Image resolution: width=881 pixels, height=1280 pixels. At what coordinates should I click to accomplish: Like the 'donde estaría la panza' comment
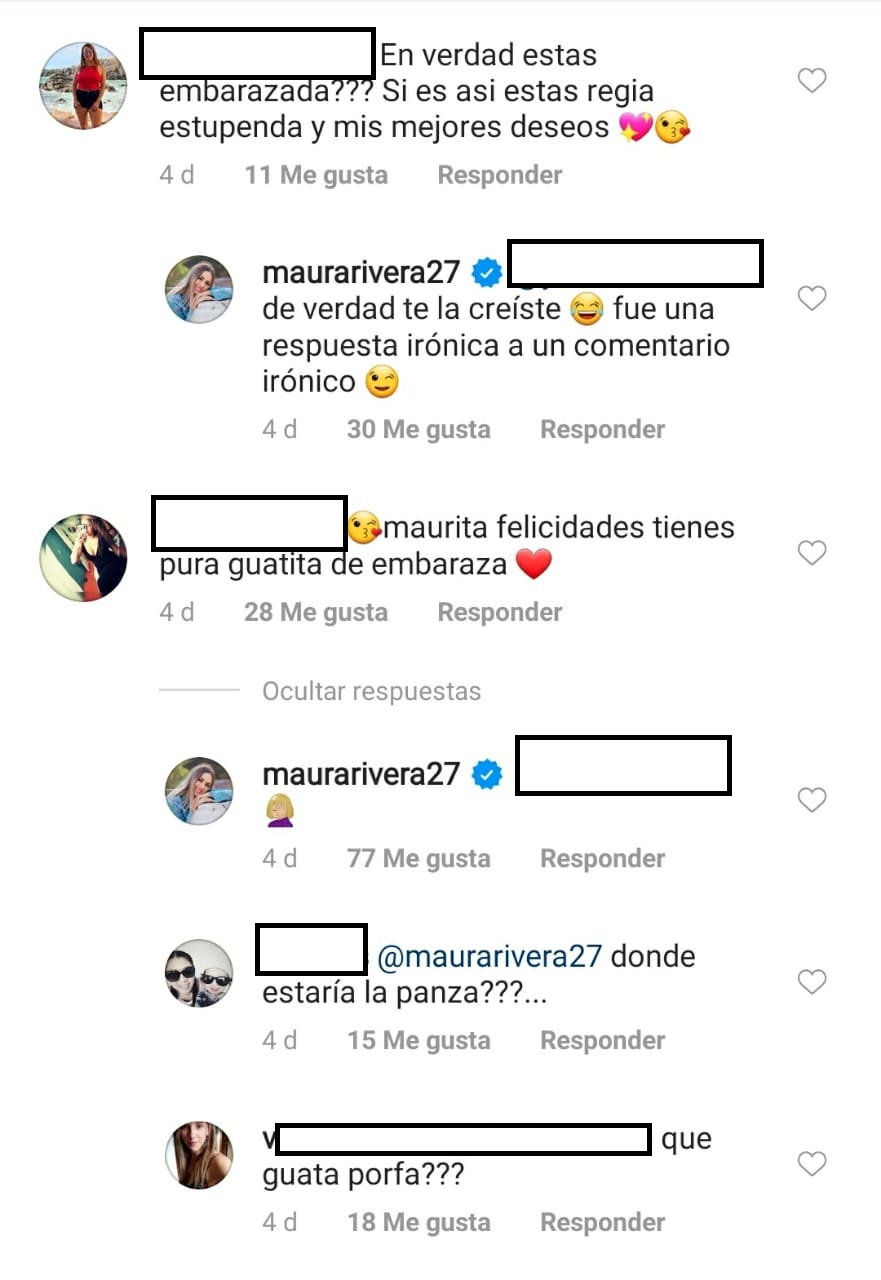click(x=812, y=982)
